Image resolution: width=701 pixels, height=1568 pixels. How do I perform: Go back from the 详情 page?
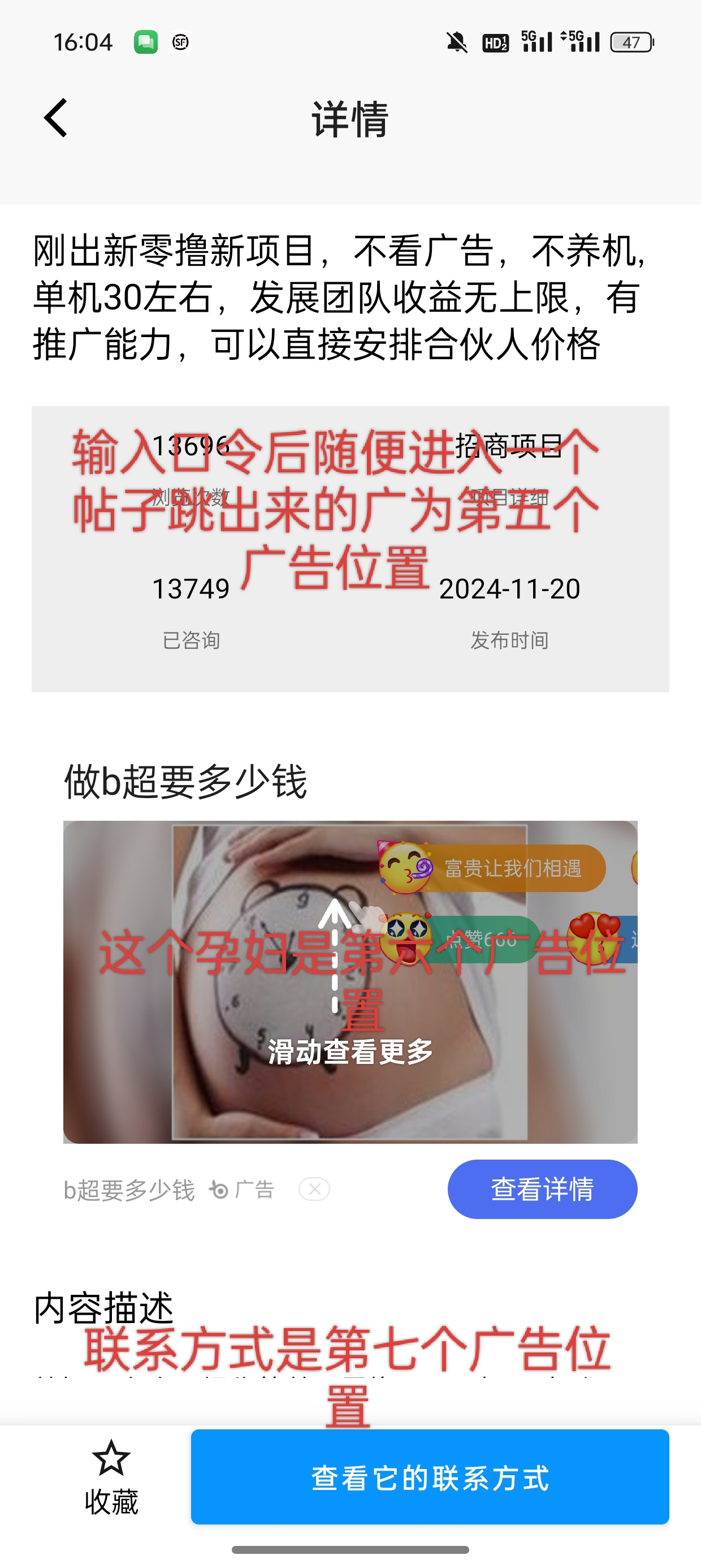(x=56, y=118)
